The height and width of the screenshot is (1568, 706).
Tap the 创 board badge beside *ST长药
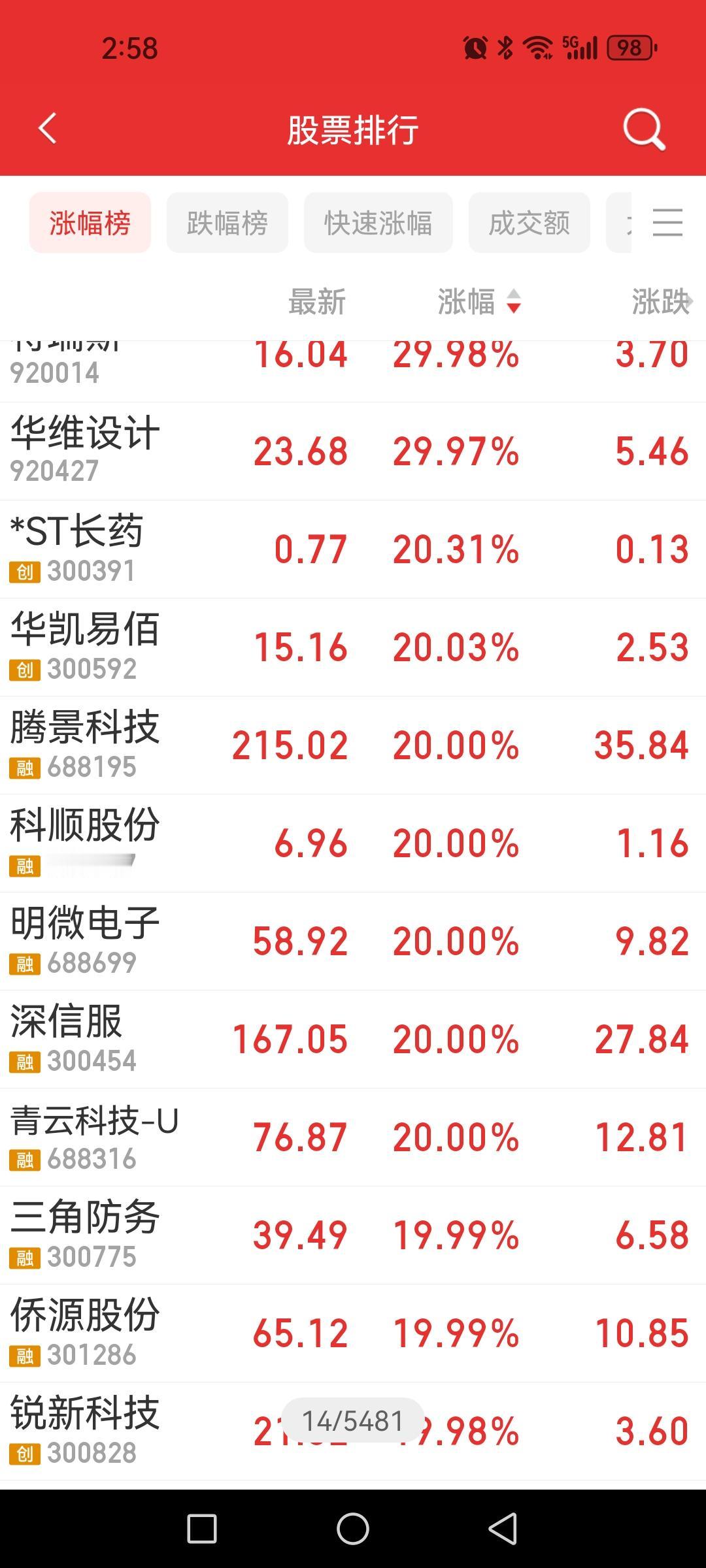pos(24,570)
